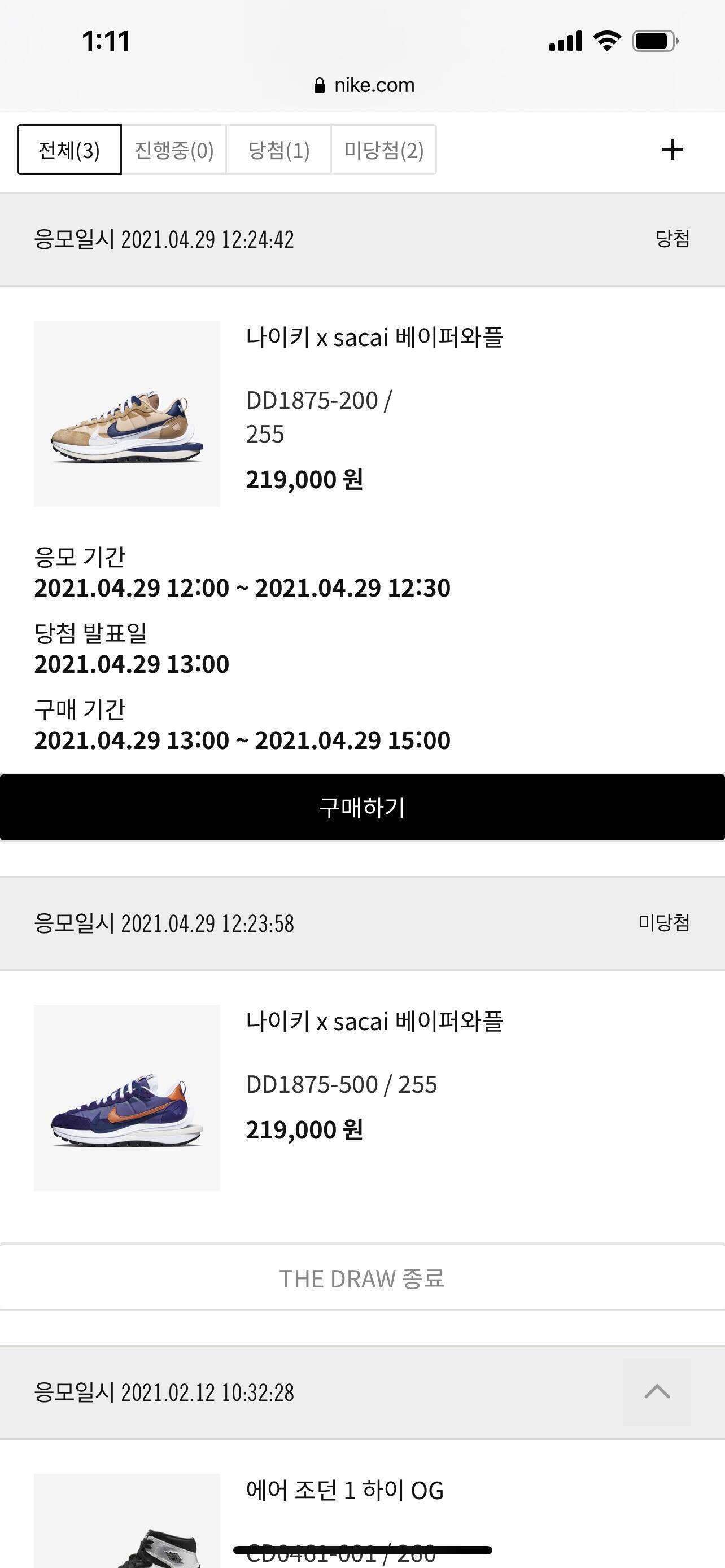The height and width of the screenshot is (1568, 725).
Task: Open the beige sacai DD1875-200 shoe image
Action: [126, 414]
